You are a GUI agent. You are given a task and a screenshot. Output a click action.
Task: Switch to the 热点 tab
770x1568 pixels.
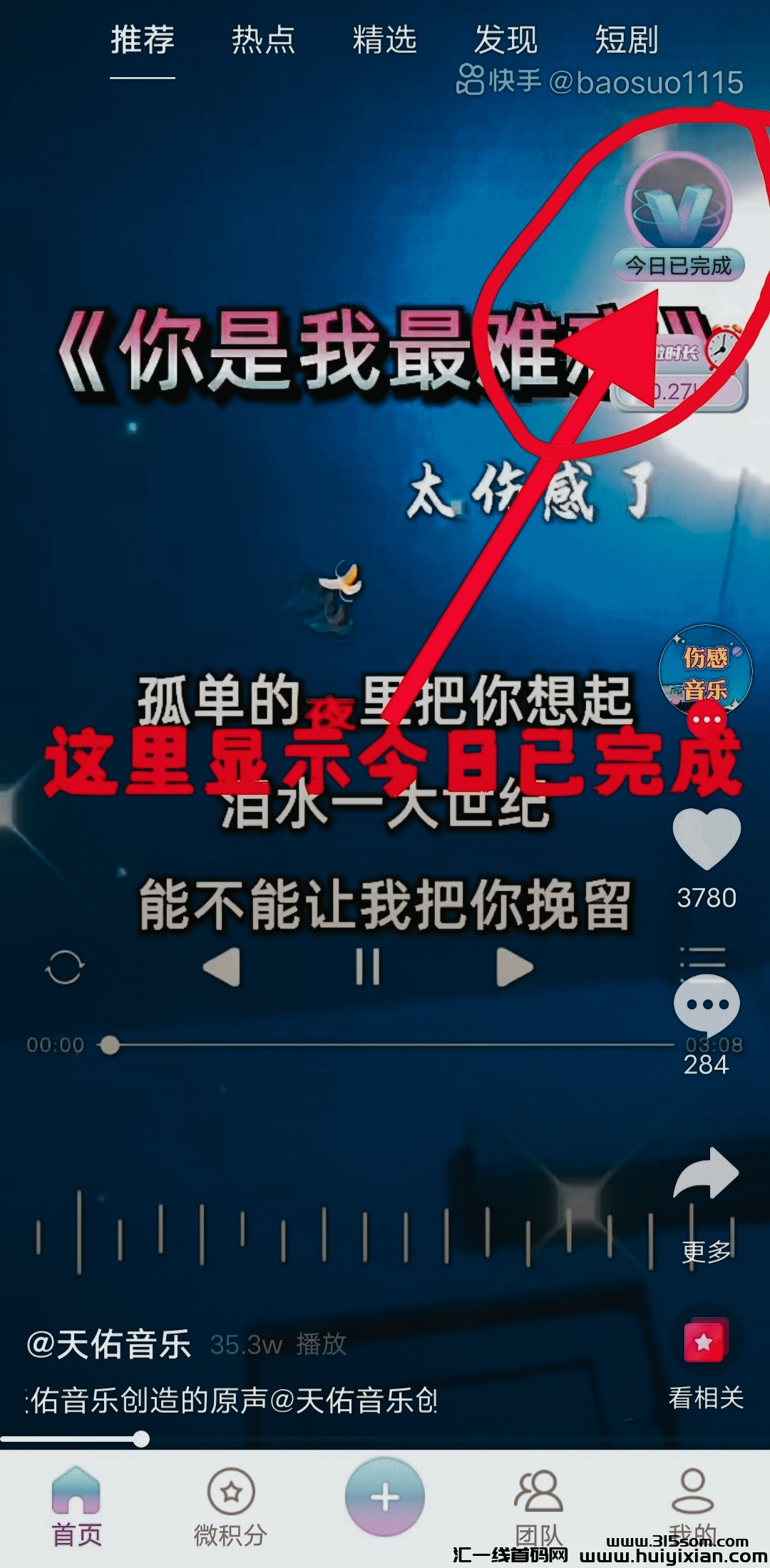coord(263,39)
